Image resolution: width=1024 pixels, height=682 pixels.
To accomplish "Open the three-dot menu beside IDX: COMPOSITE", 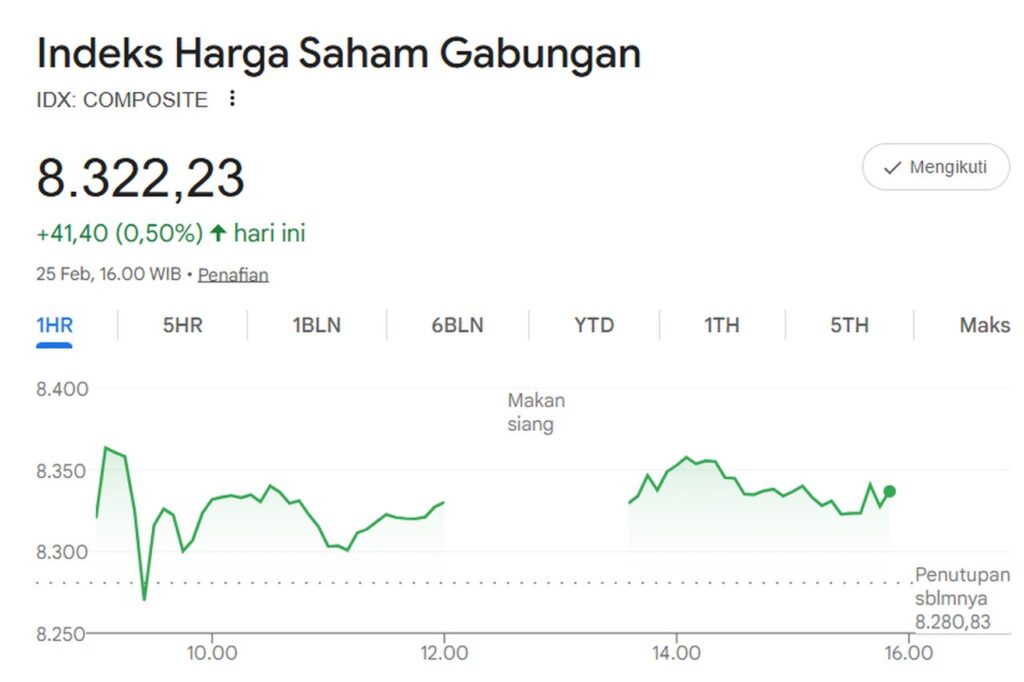I will pyautogui.click(x=232, y=99).
